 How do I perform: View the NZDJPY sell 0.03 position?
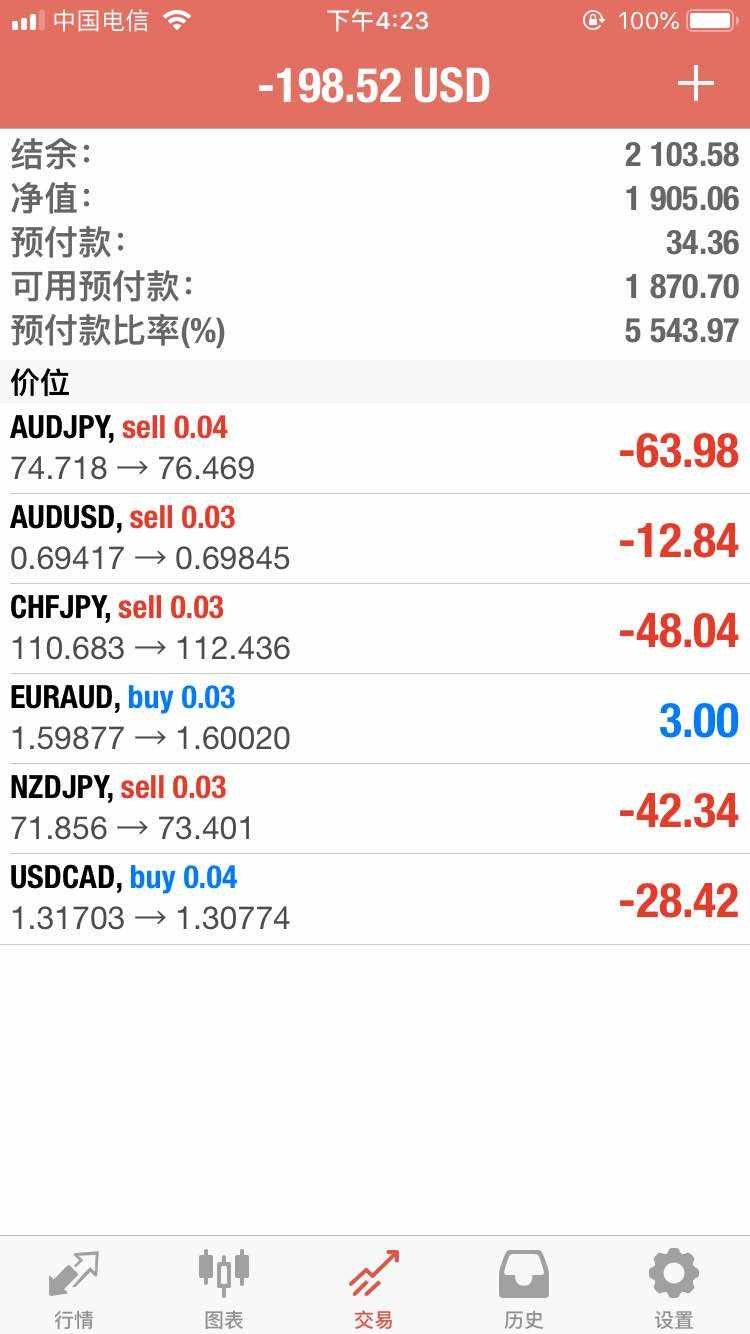(375, 809)
